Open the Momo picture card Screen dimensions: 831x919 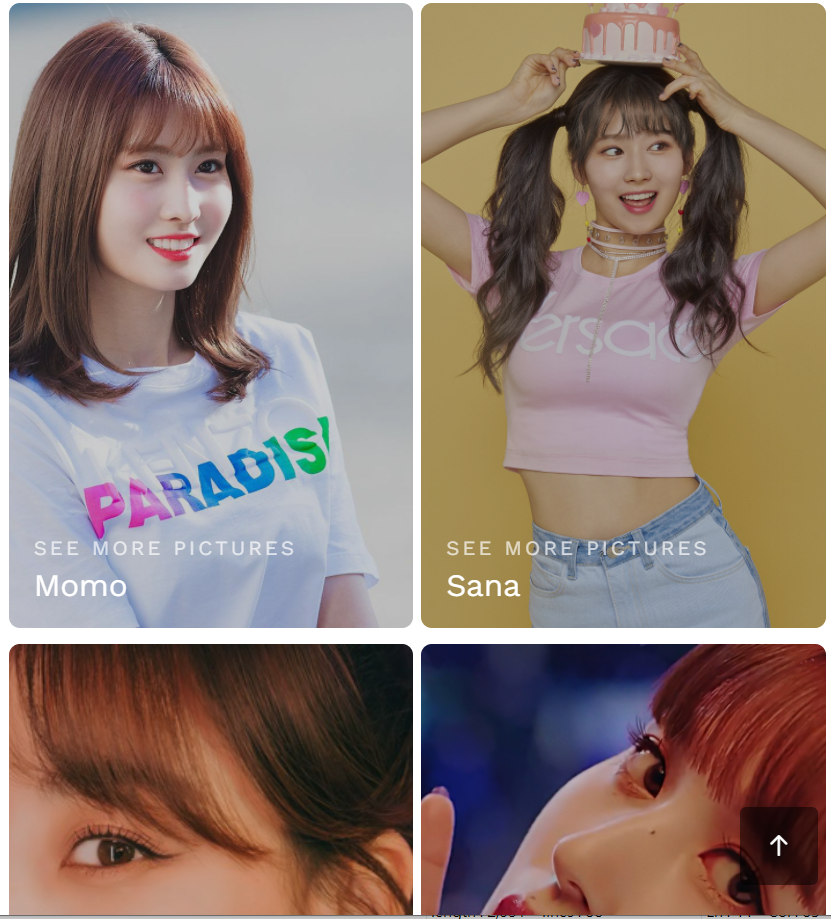(211, 315)
